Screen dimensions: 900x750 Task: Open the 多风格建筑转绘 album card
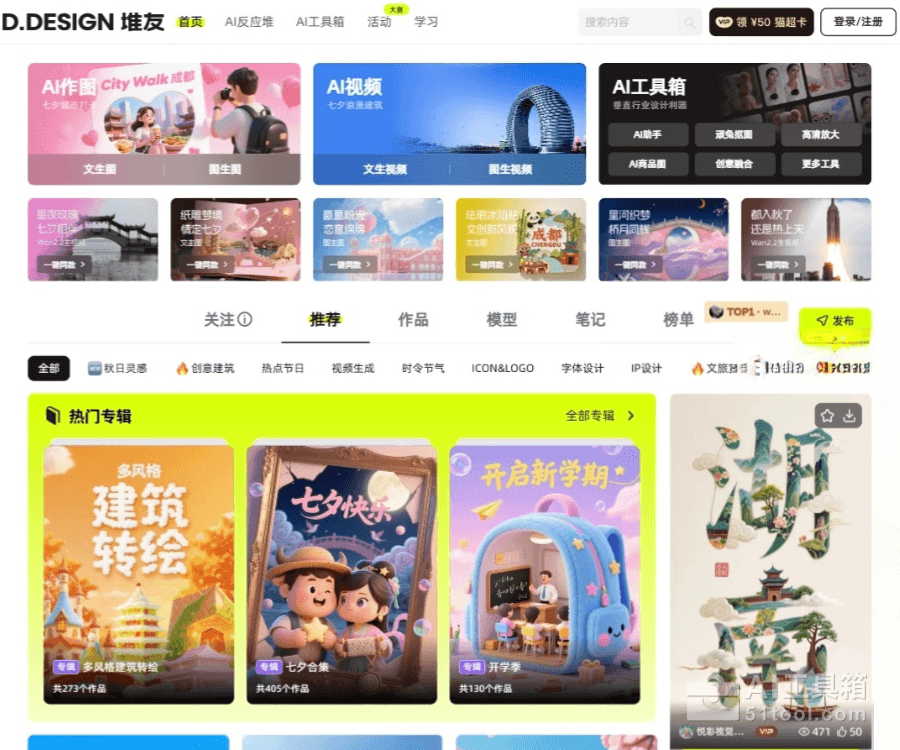138,574
